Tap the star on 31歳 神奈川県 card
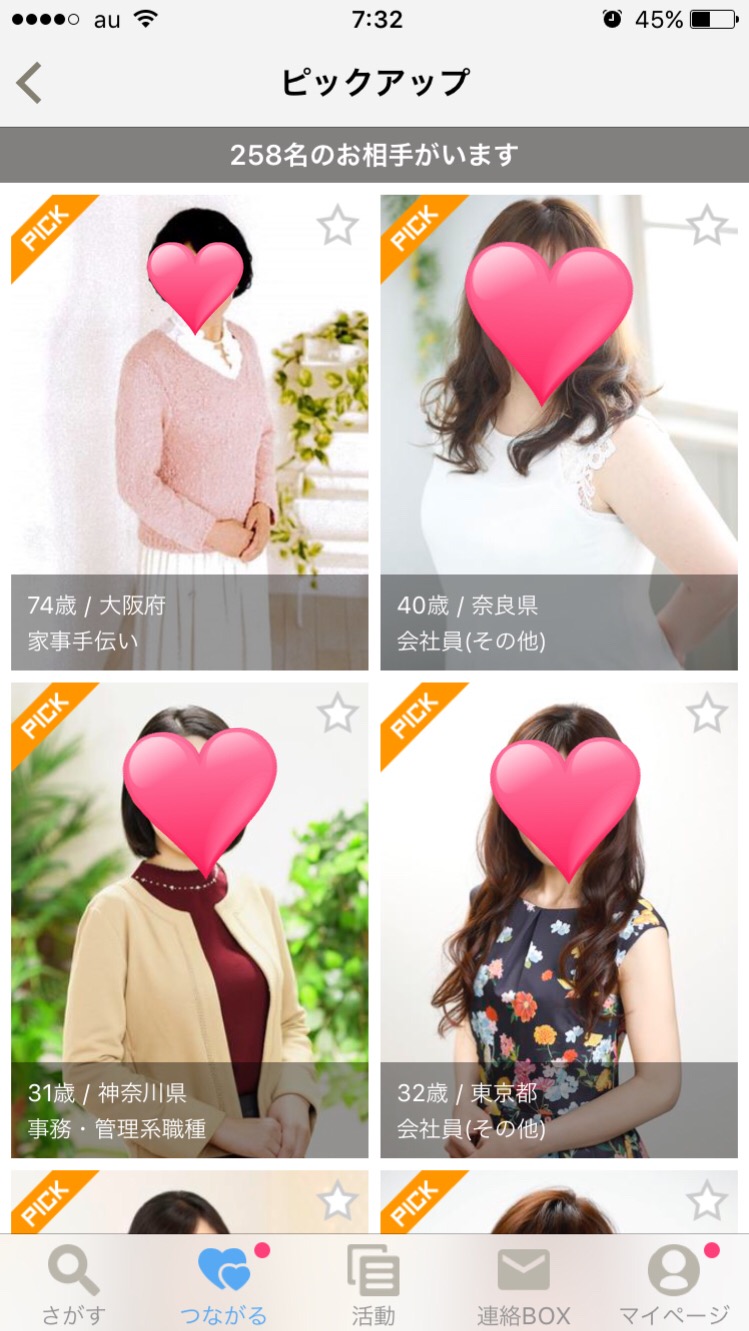749x1331 pixels. [337, 713]
